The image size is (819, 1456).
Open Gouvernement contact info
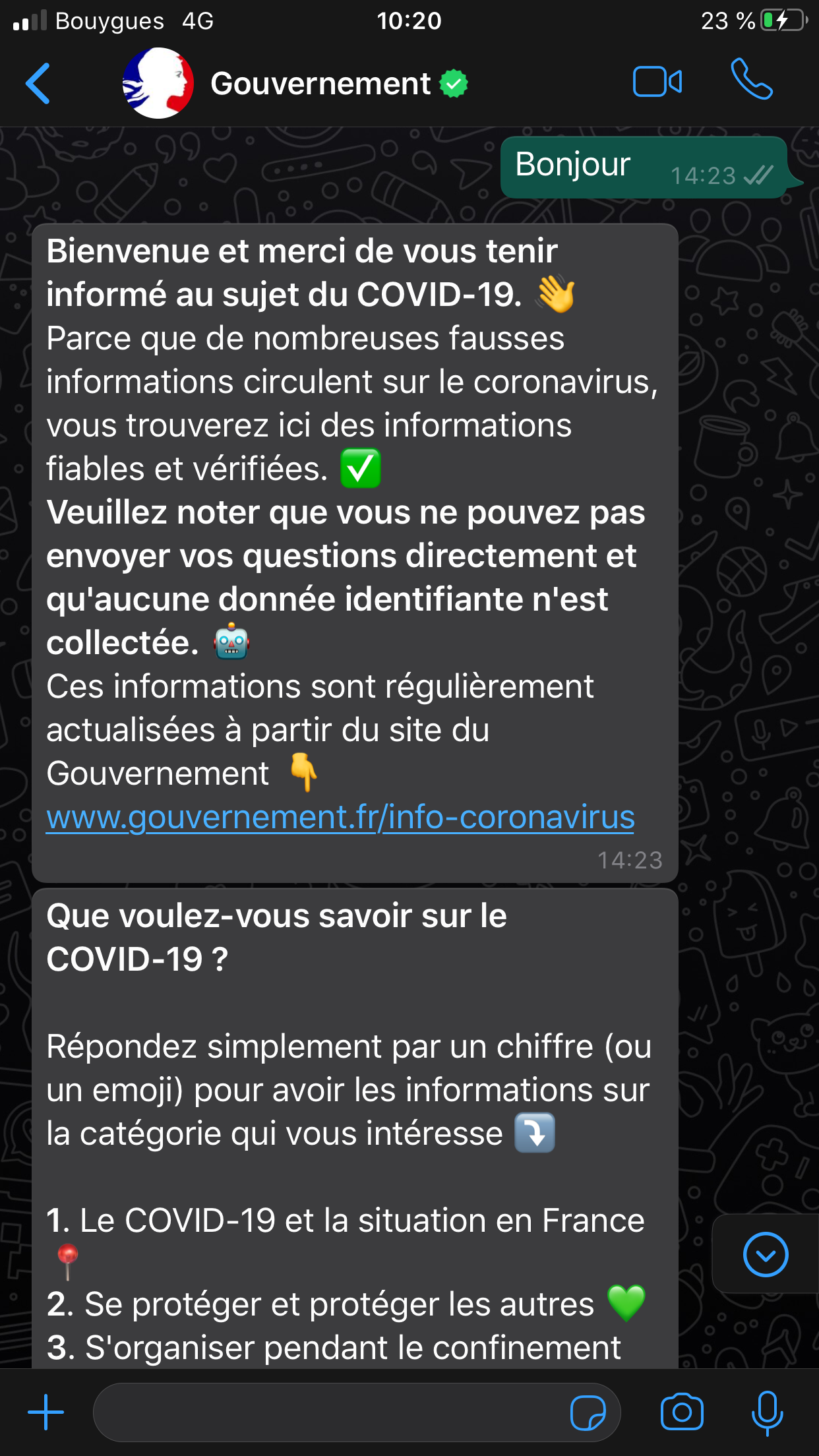[320, 84]
